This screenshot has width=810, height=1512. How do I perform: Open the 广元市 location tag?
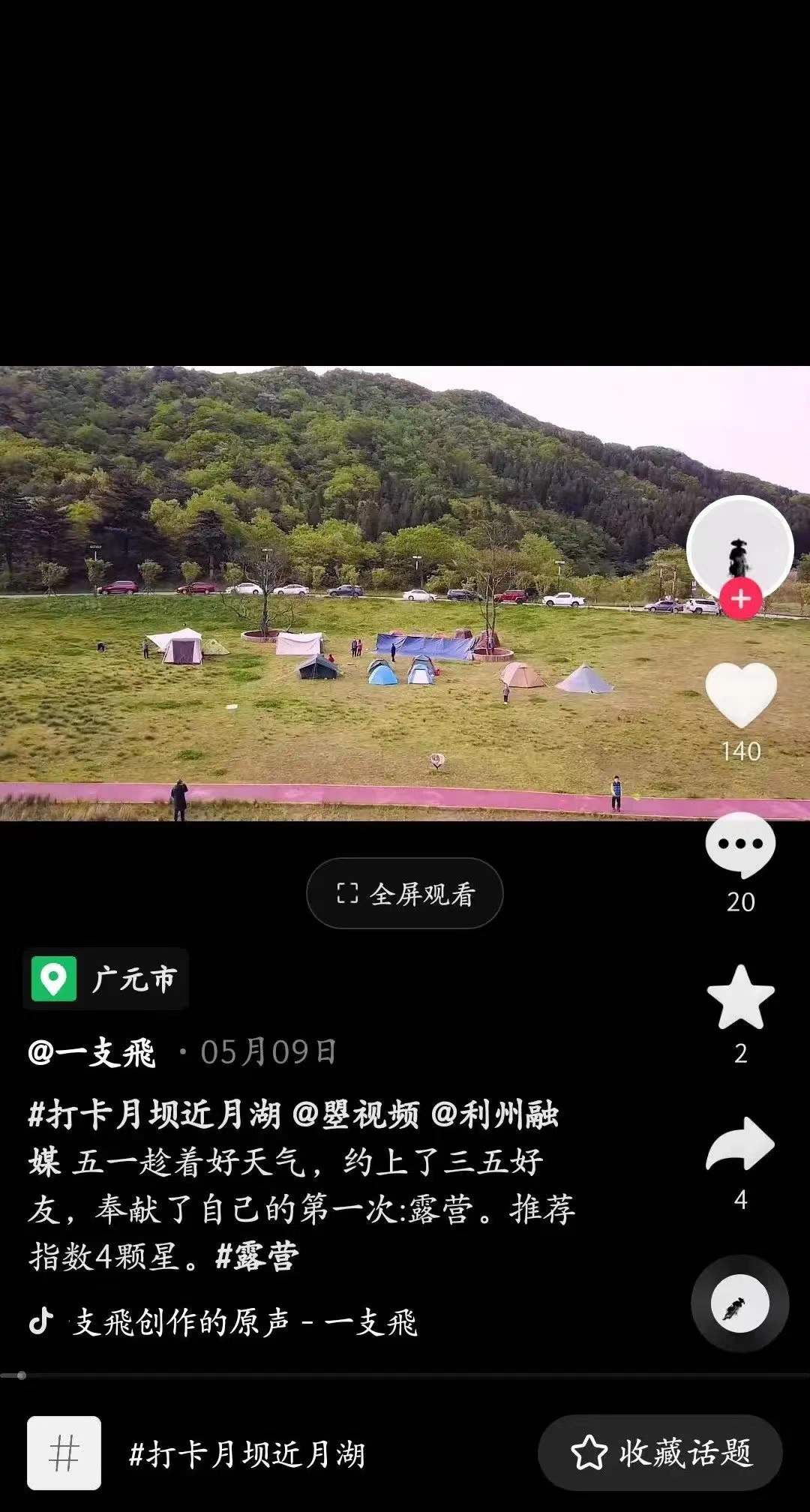[106, 979]
